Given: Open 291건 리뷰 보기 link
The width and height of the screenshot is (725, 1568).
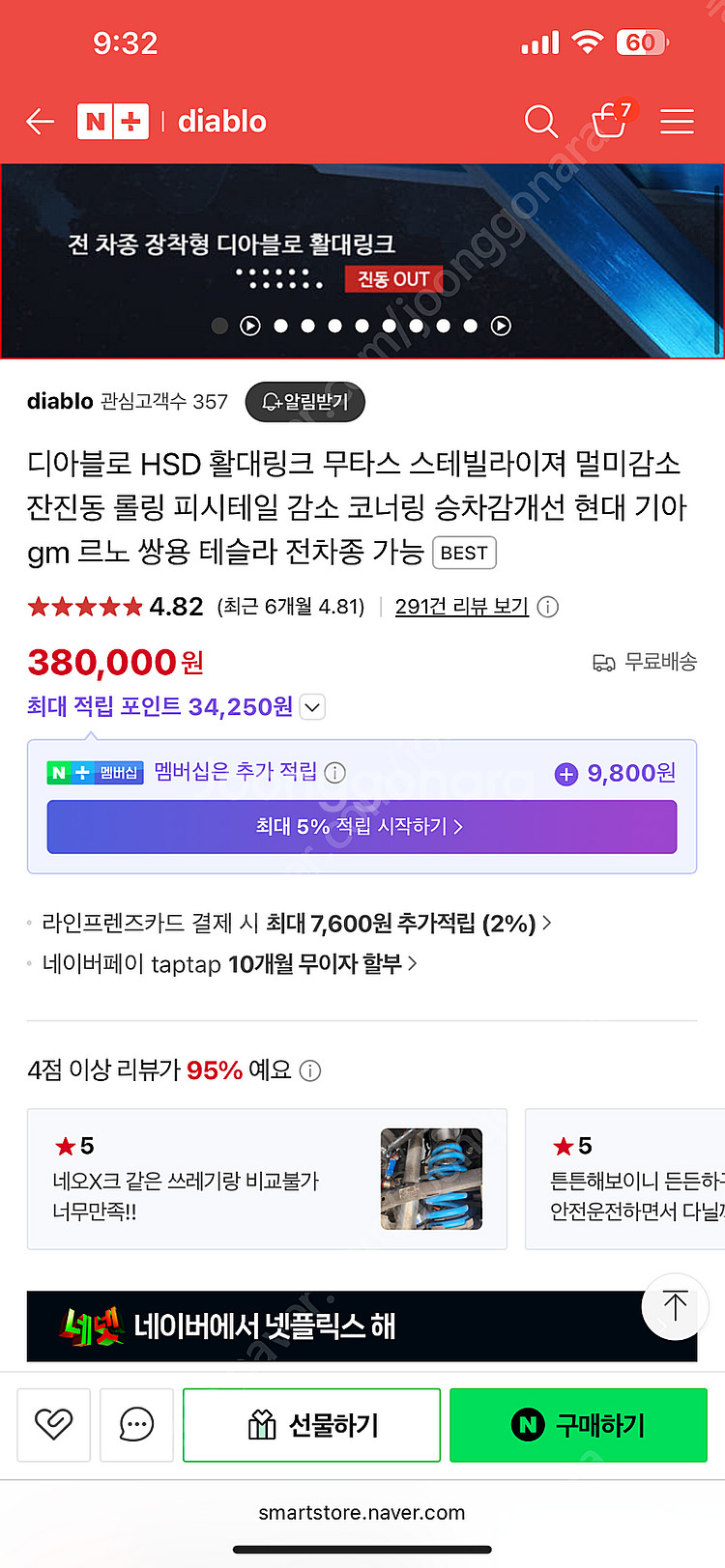Looking at the screenshot, I should [x=461, y=607].
